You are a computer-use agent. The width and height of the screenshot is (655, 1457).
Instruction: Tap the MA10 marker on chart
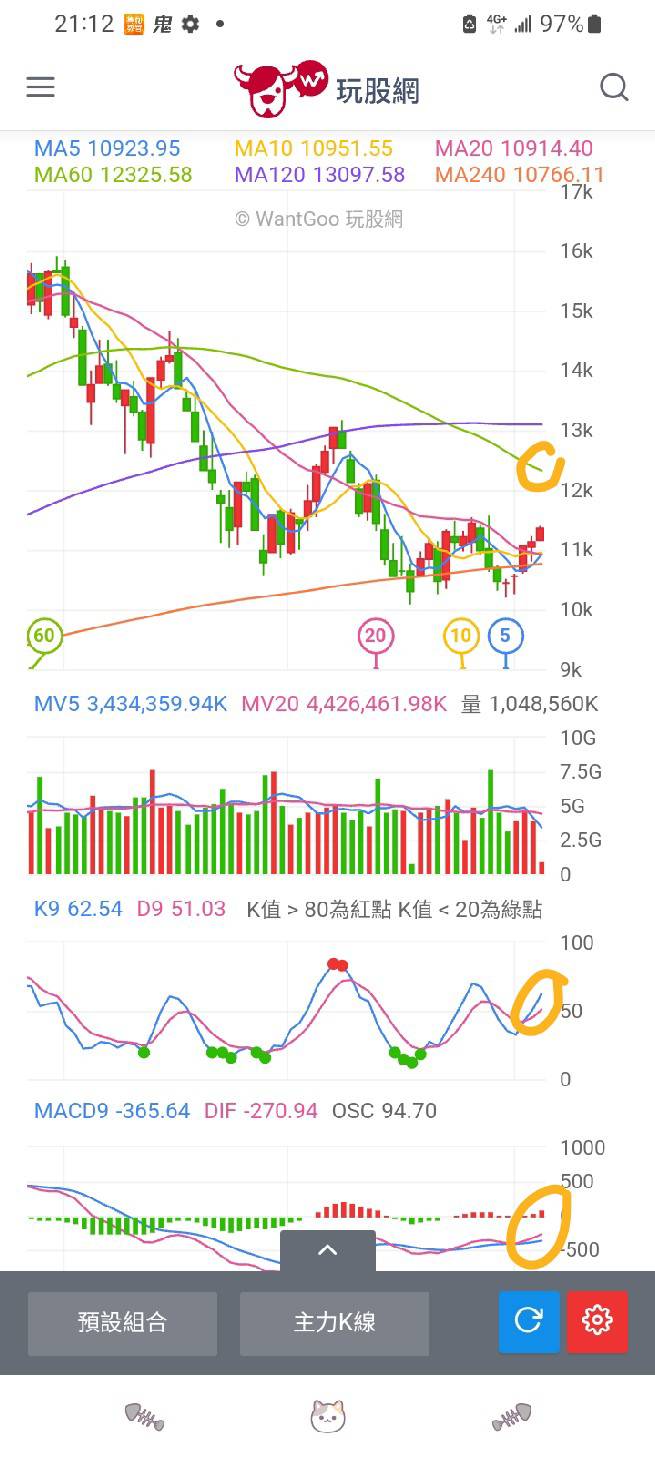click(461, 635)
